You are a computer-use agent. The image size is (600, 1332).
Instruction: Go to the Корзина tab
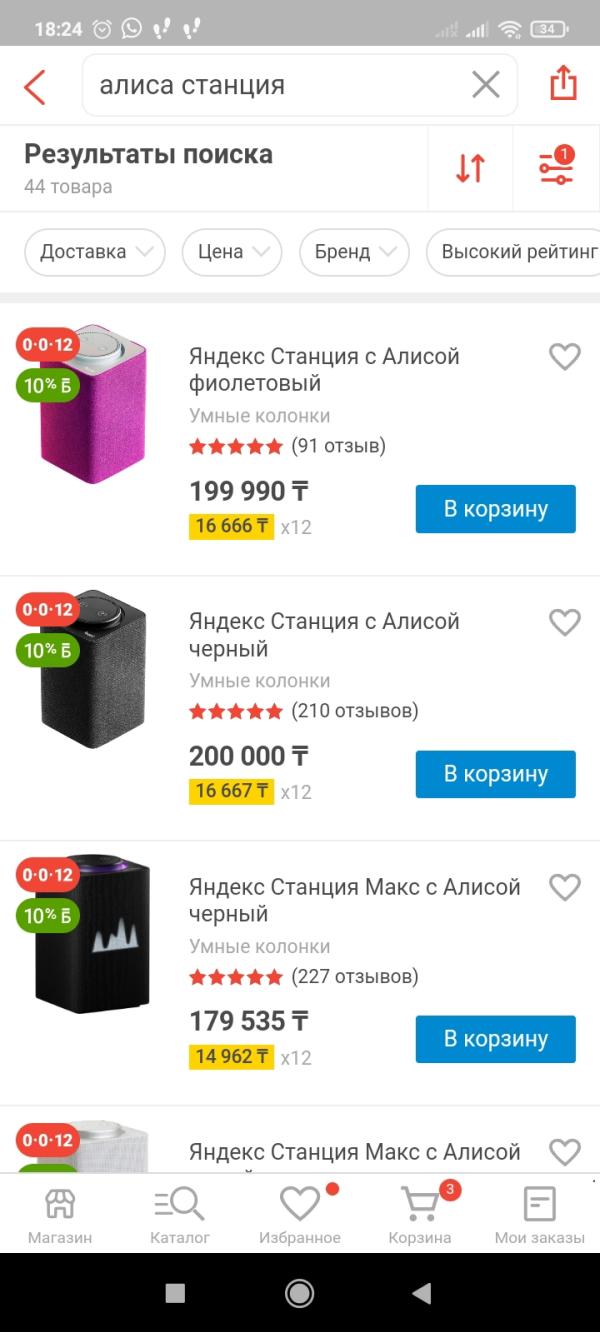[420, 1216]
